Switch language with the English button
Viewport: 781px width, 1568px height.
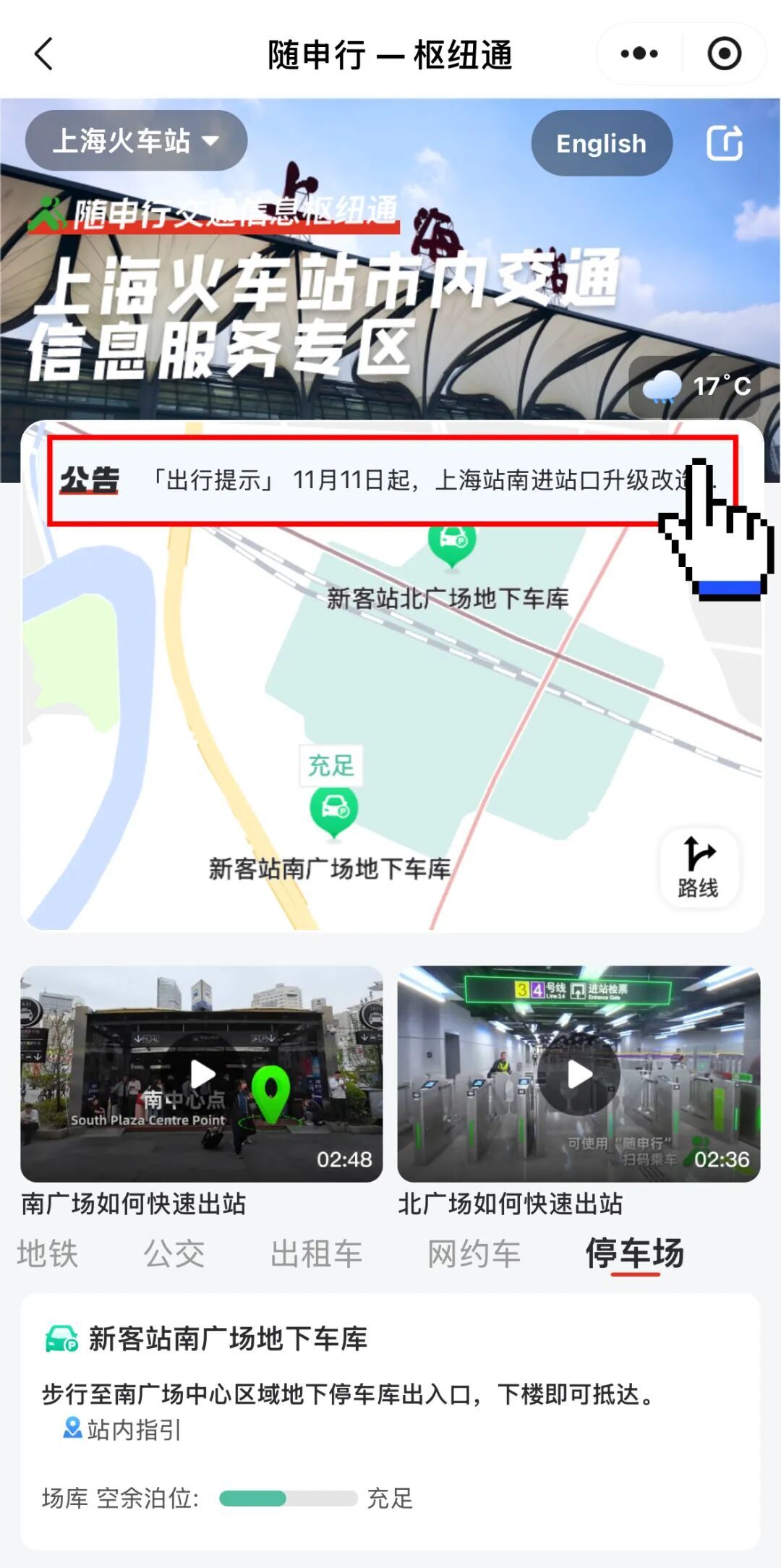(x=602, y=143)
